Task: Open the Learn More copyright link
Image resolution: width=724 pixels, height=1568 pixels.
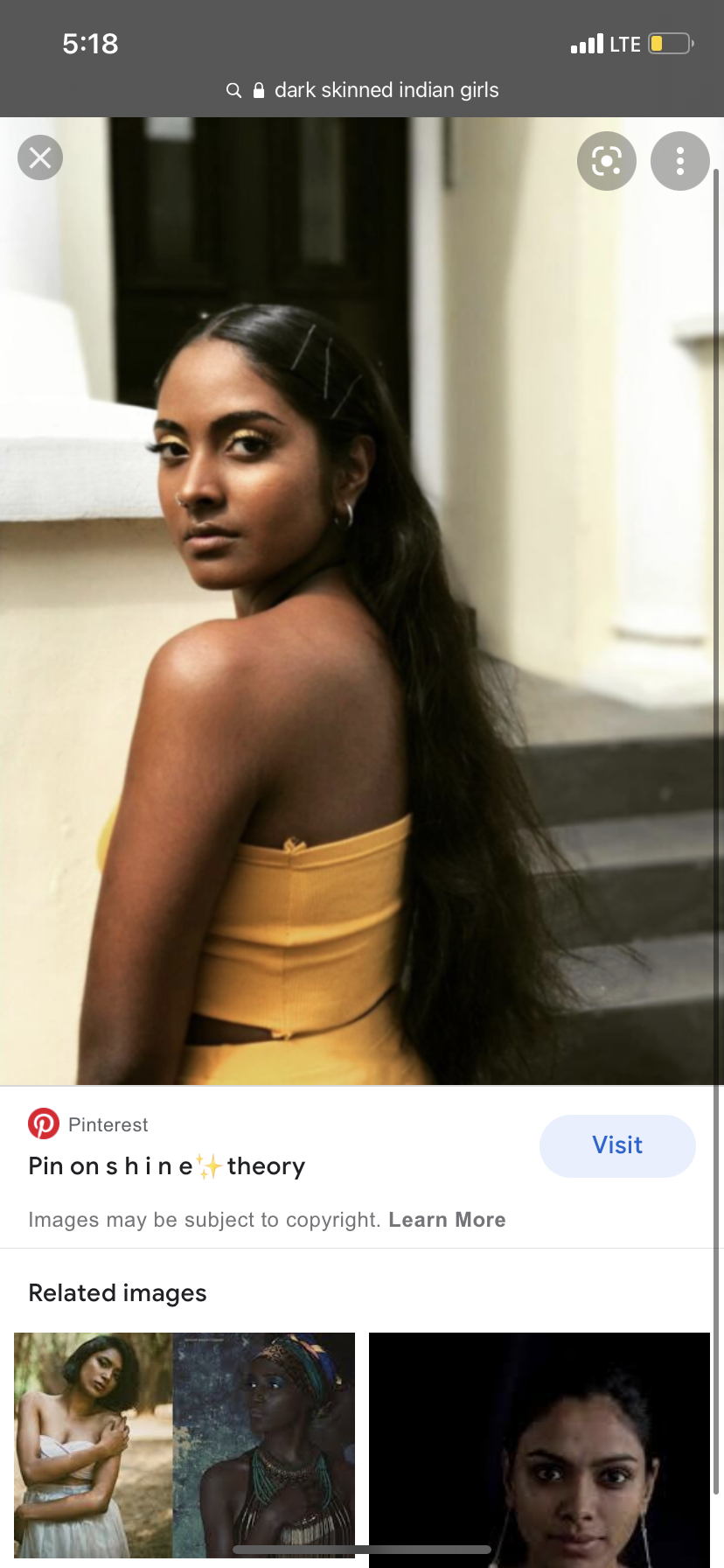Action: click(447, 1220)
